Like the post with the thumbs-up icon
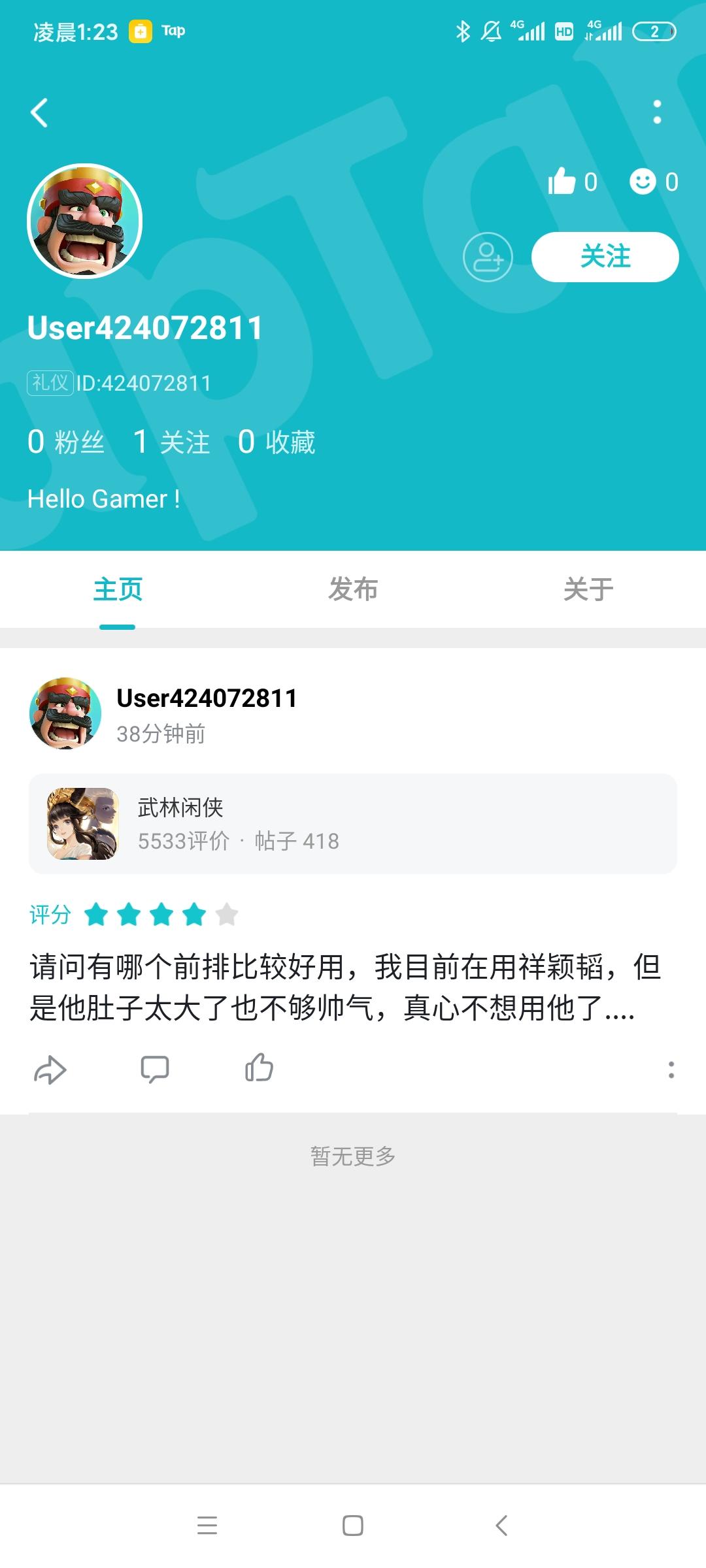 (x=259, y=1069)
